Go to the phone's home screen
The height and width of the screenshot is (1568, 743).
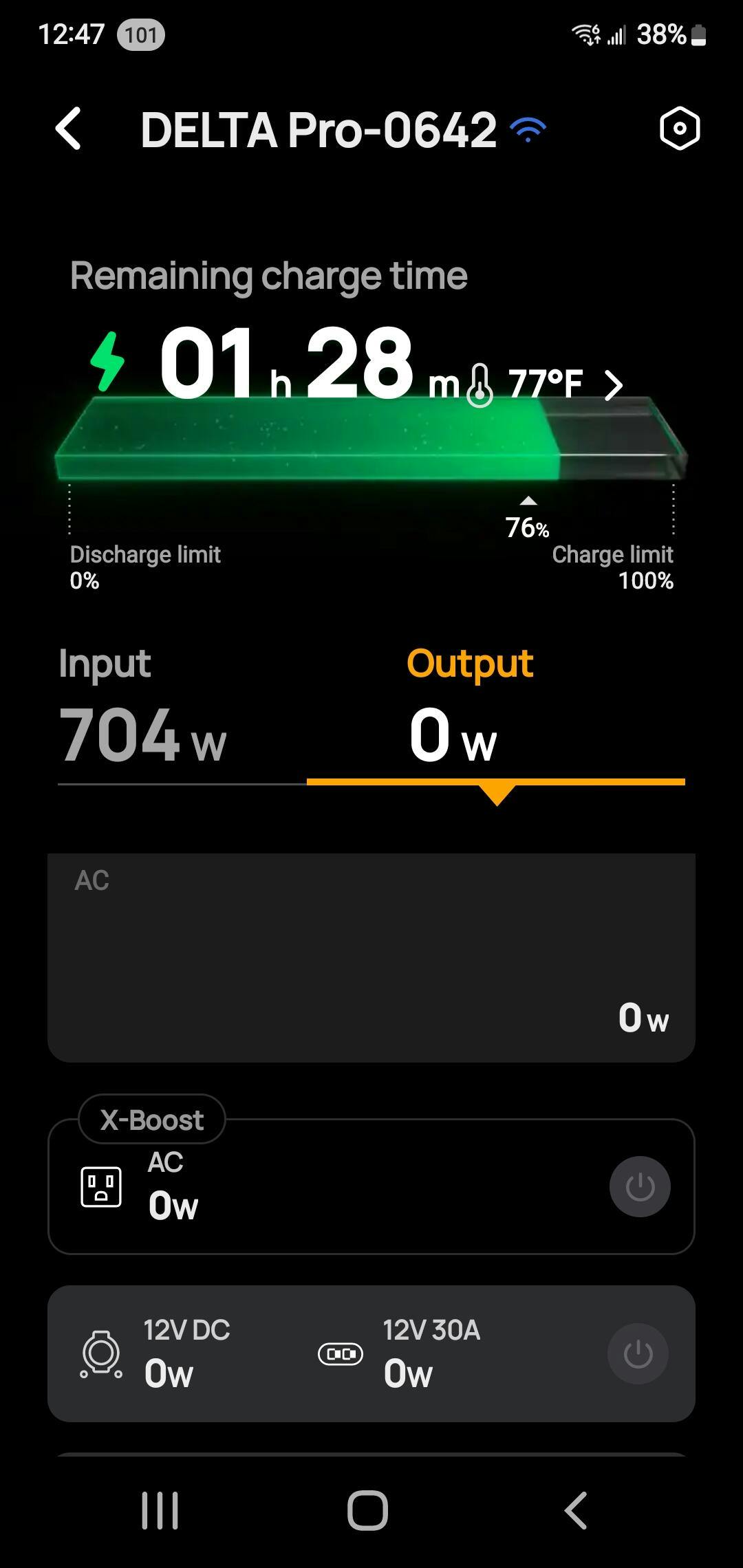[367, 1510]
